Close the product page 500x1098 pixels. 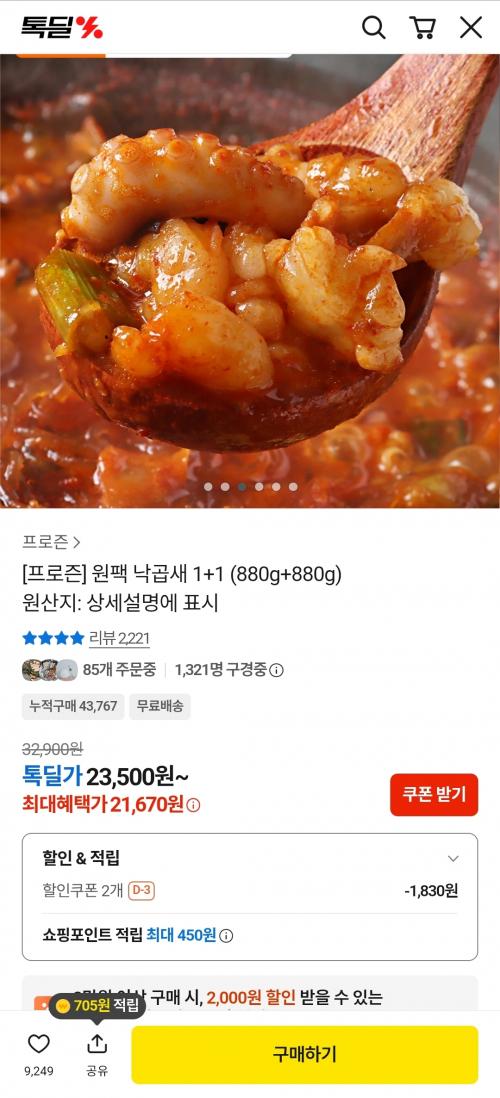(471, 28)
